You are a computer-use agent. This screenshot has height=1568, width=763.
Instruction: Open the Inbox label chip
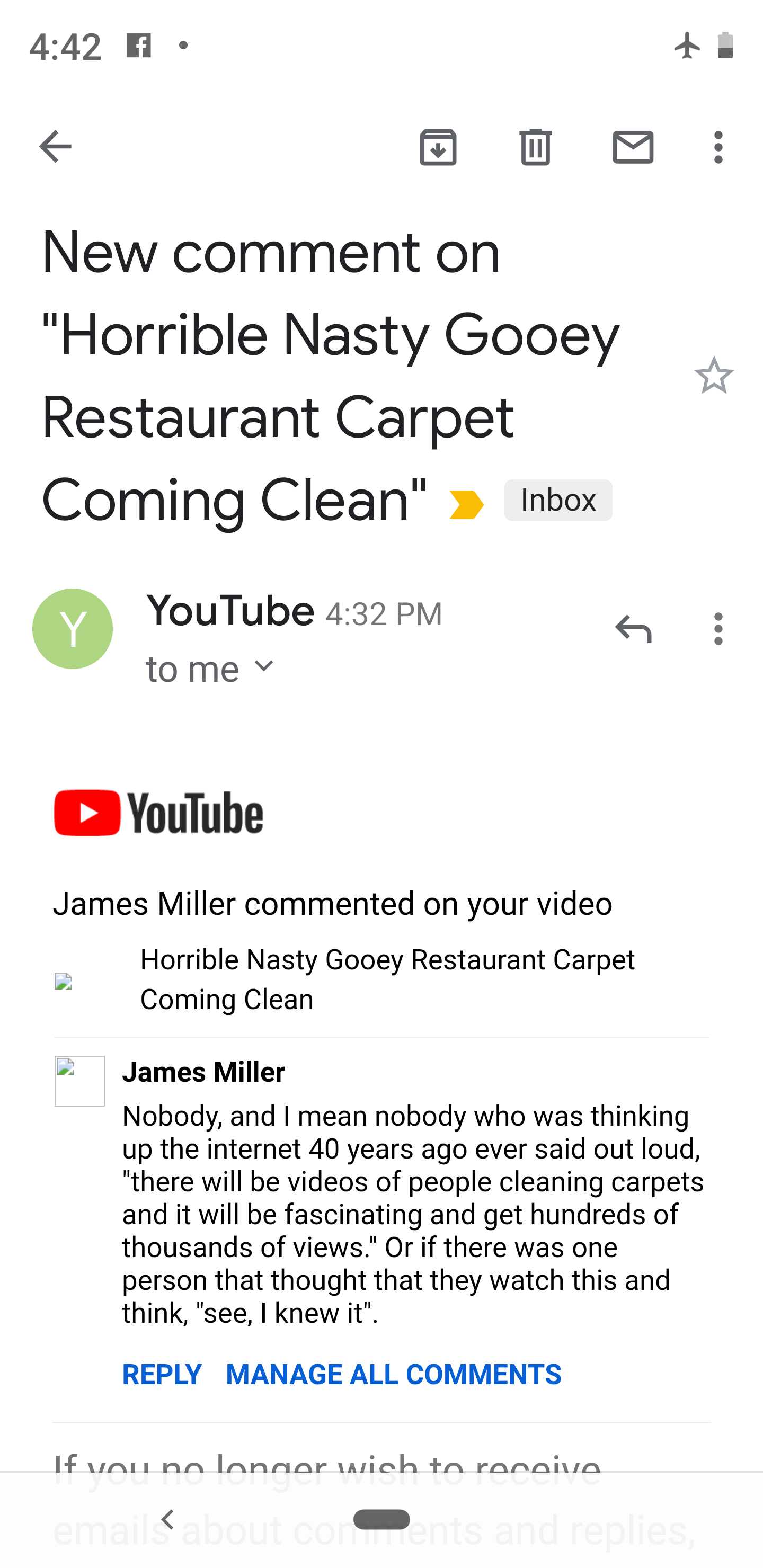click(x=558, y=501)
